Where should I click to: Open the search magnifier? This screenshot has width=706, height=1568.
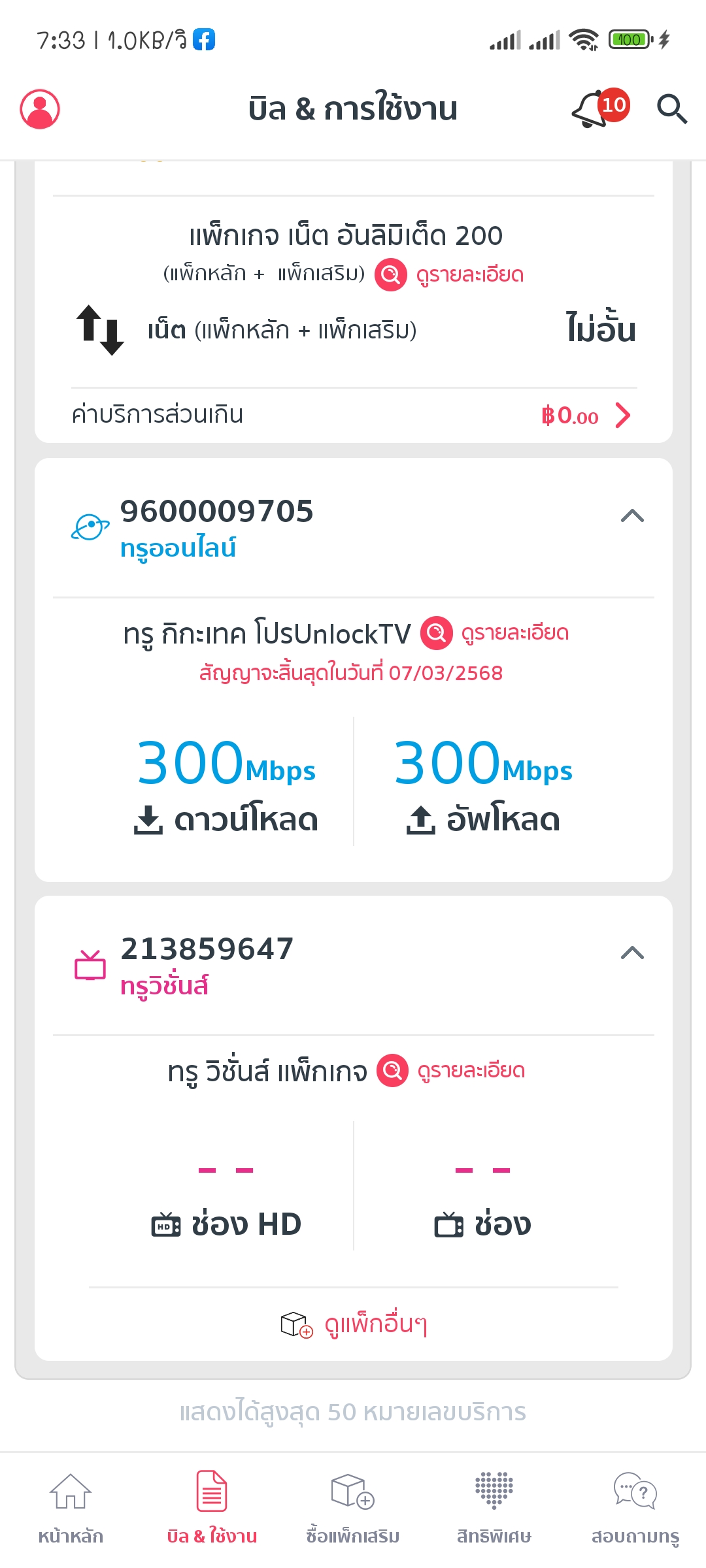pyautogui.click(x=671, y=109)
